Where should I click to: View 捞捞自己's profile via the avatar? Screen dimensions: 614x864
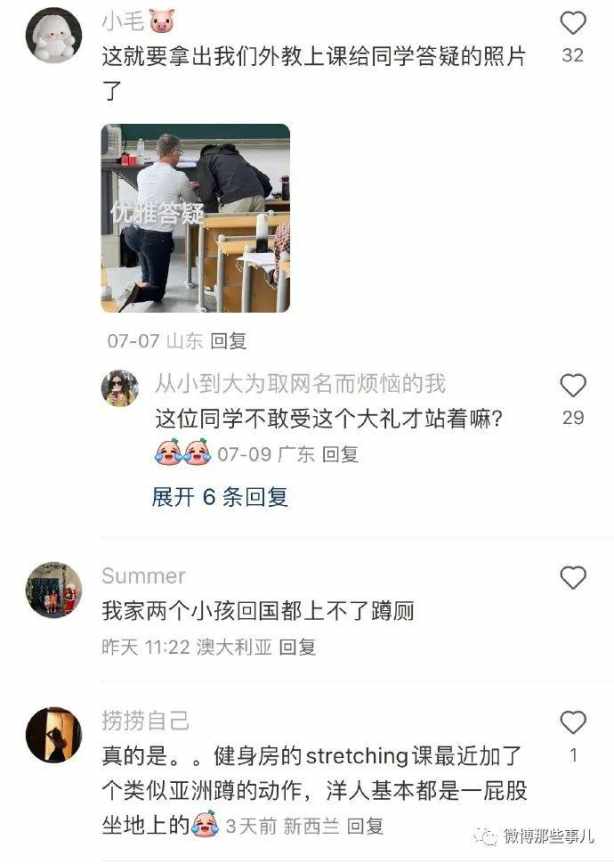[53, 735]
